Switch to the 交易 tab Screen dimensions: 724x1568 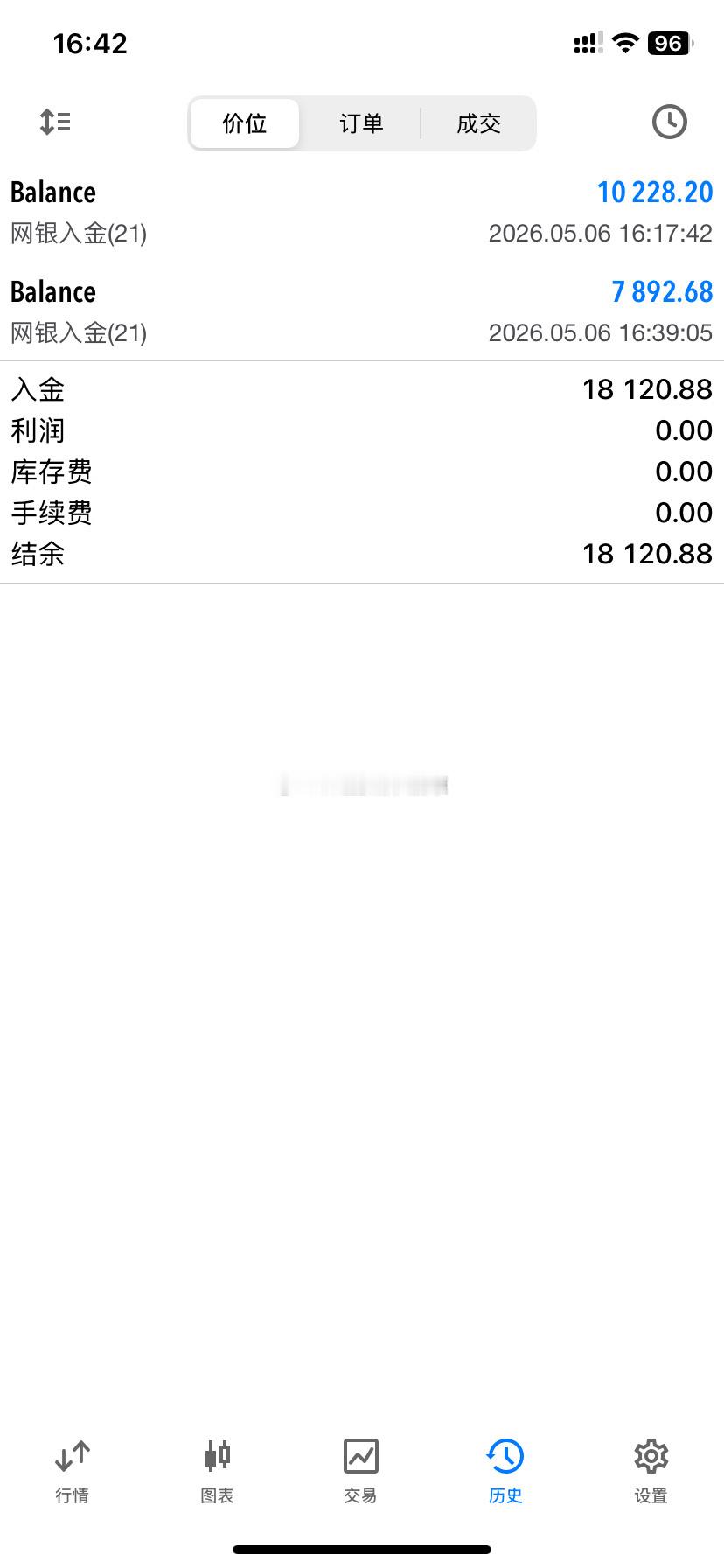(x=360, y=1472)
